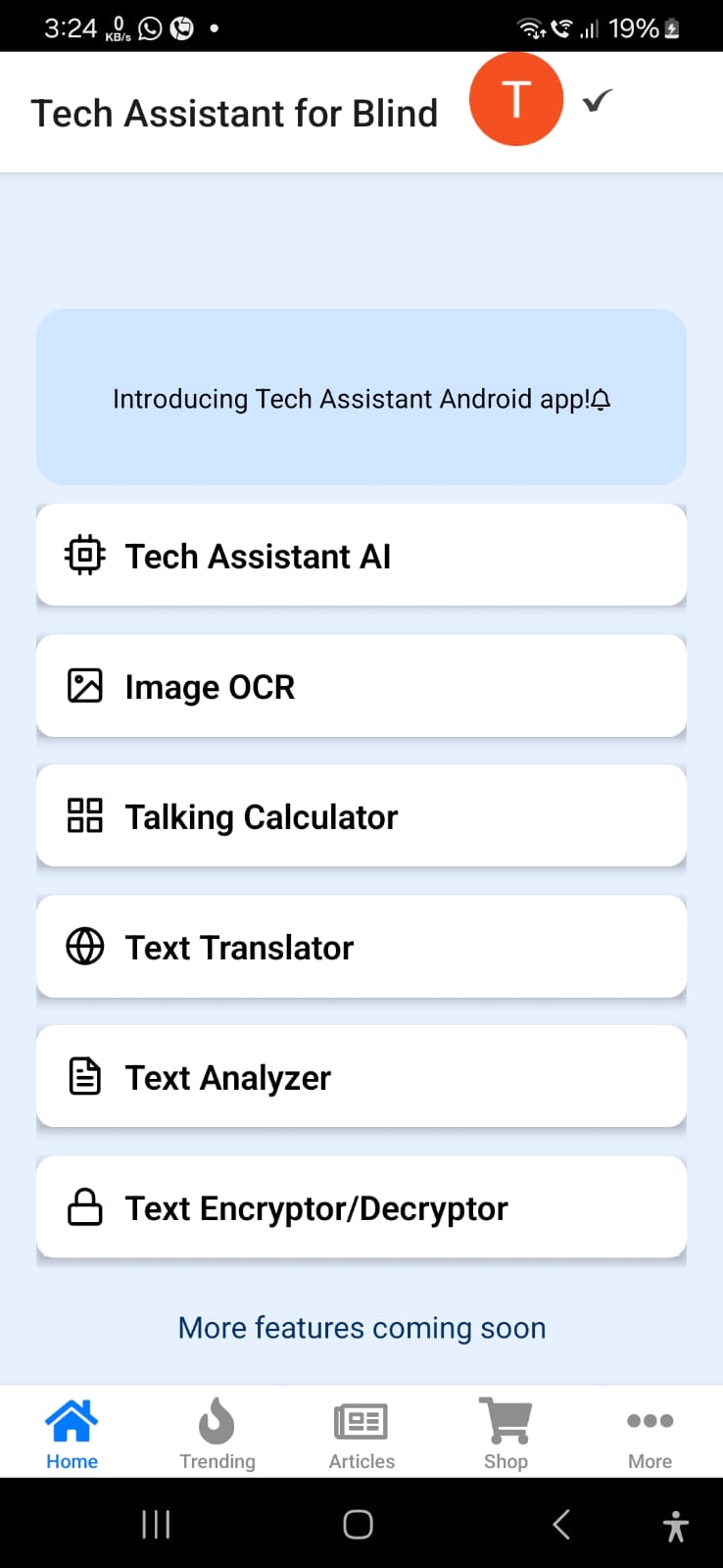Open the Text Translator
The width and height of the screenshot is (723, 1568).
click(361, 947)
